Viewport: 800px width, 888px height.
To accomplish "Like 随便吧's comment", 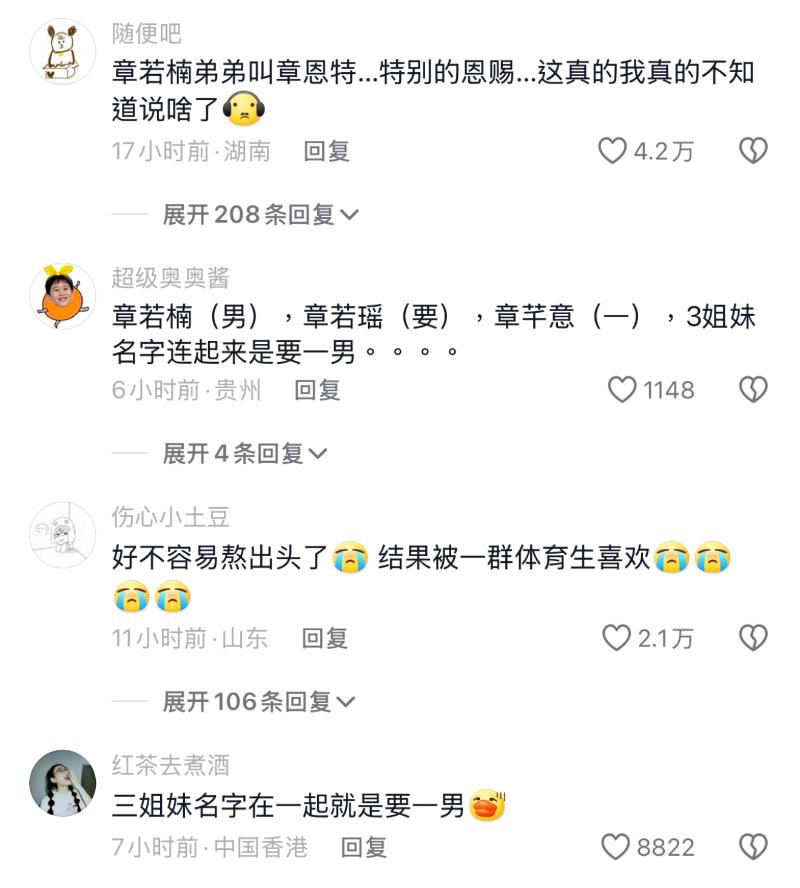I will [613, 151].
